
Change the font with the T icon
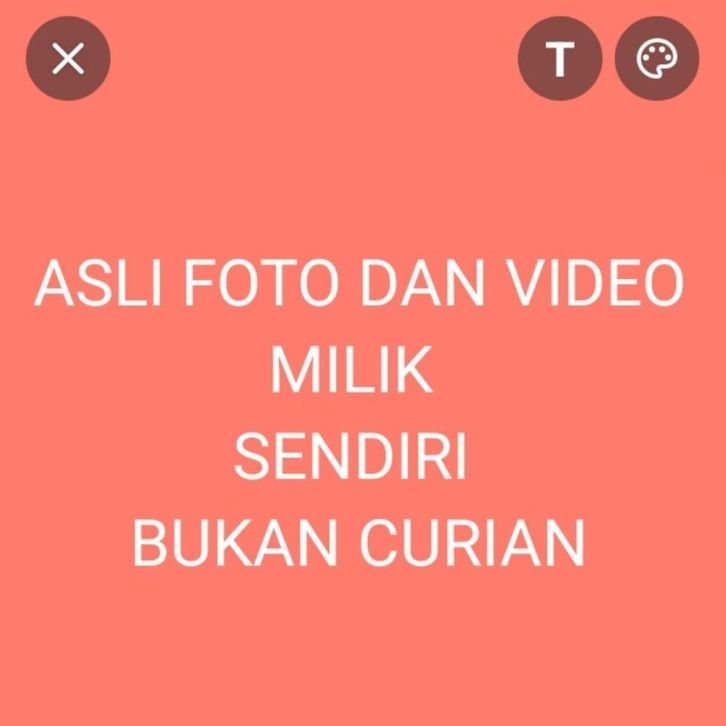coord(559,60)
